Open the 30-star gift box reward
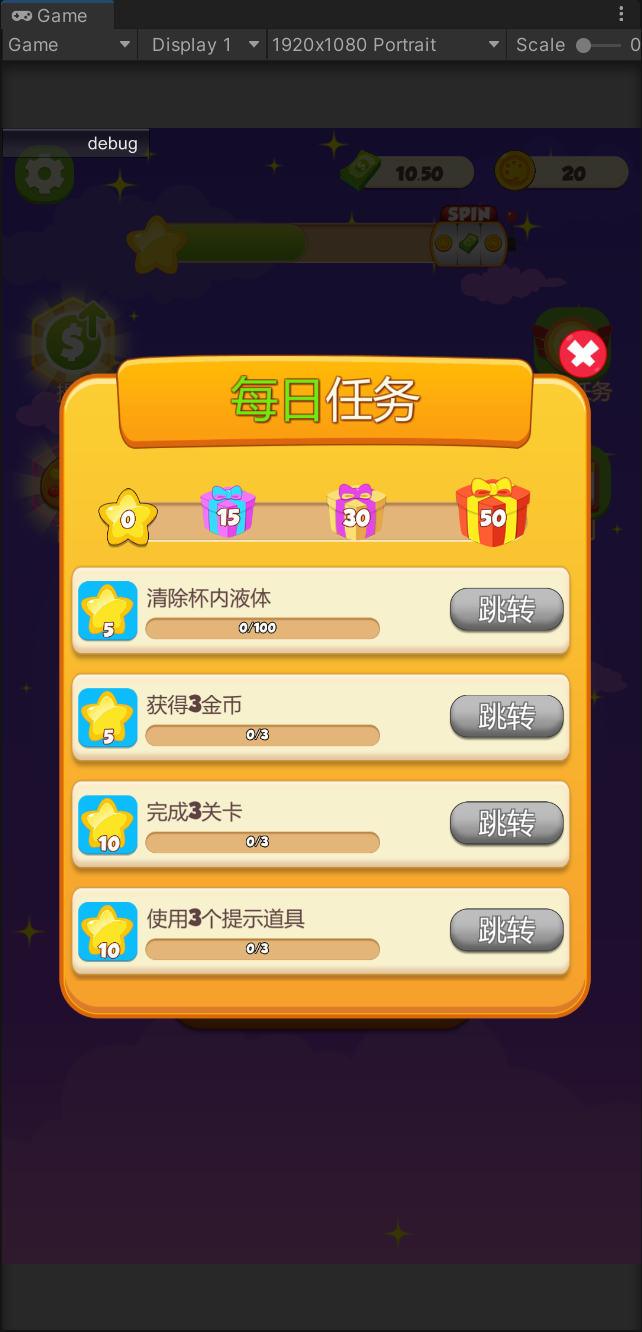This screenshot has width=642, height=1332. pyautogui.click(x=356, y=512)
